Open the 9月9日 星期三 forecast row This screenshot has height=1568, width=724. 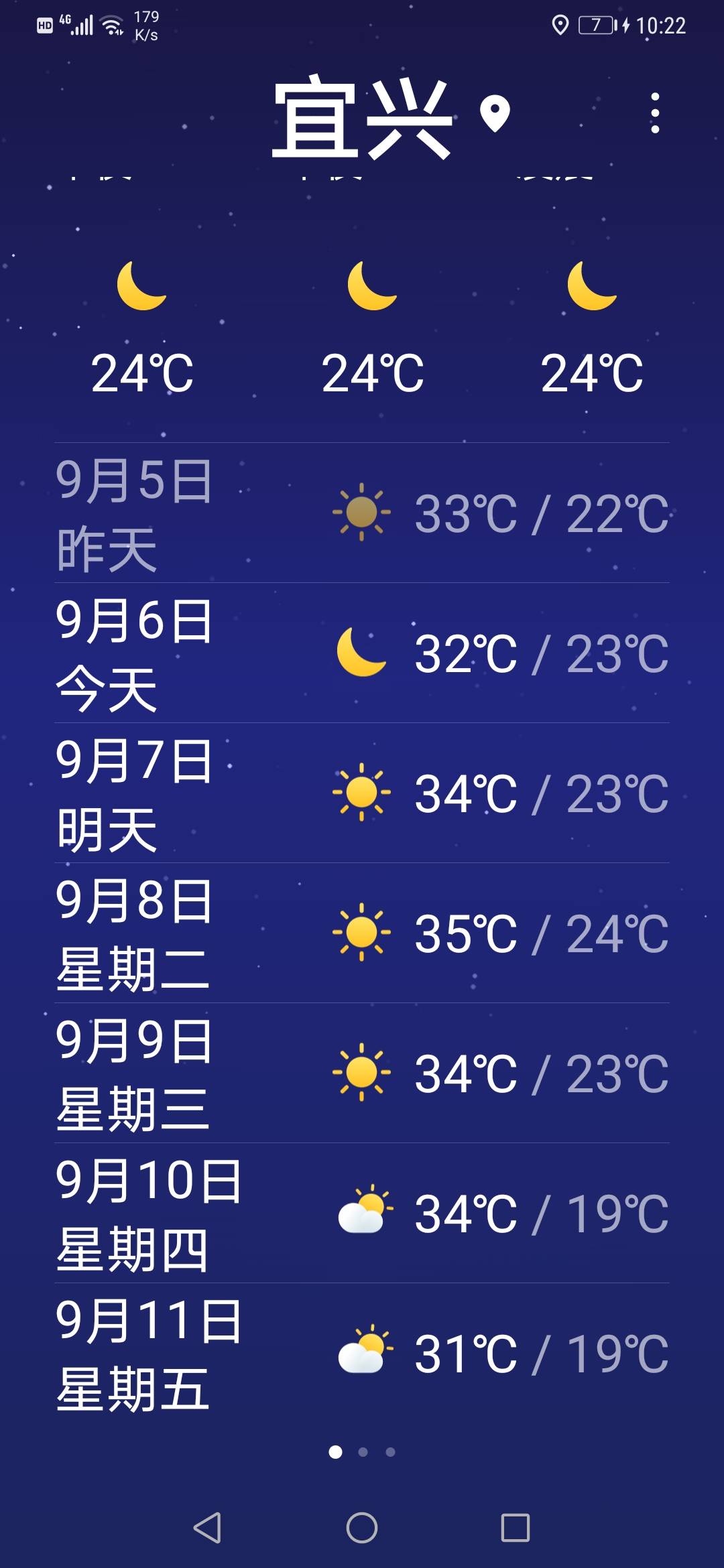362,1073
